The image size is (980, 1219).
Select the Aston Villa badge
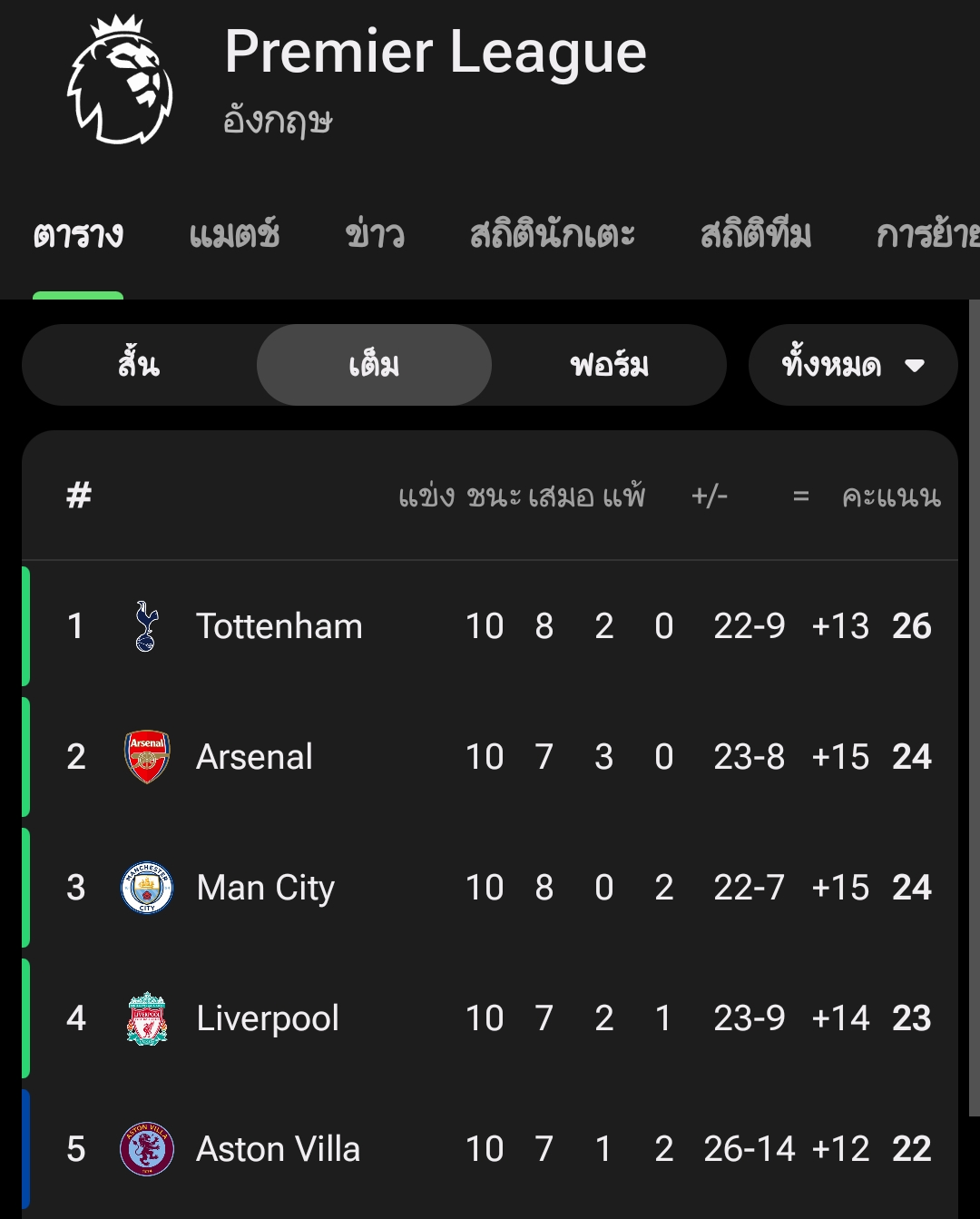(147, 1148)
